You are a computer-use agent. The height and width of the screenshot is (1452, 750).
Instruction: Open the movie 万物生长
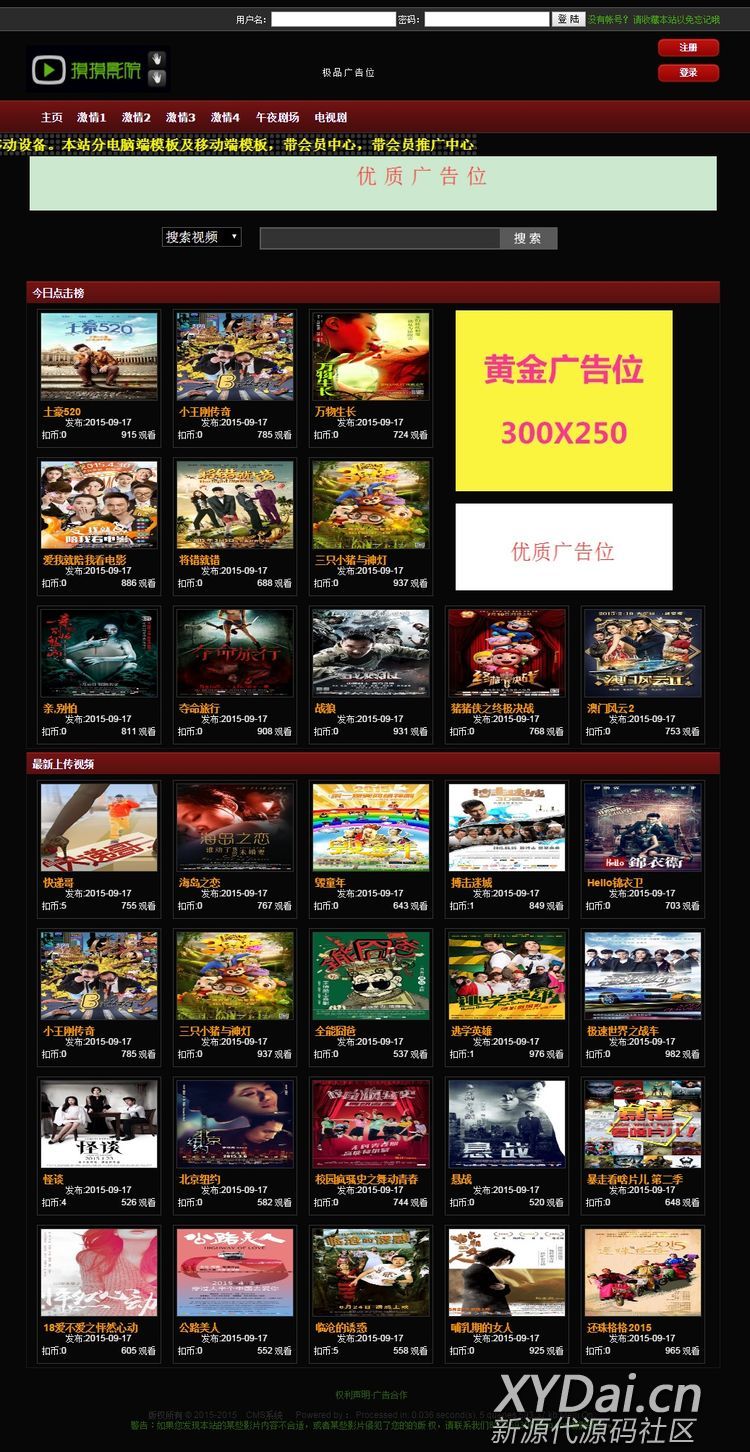[x=370, y=357]
